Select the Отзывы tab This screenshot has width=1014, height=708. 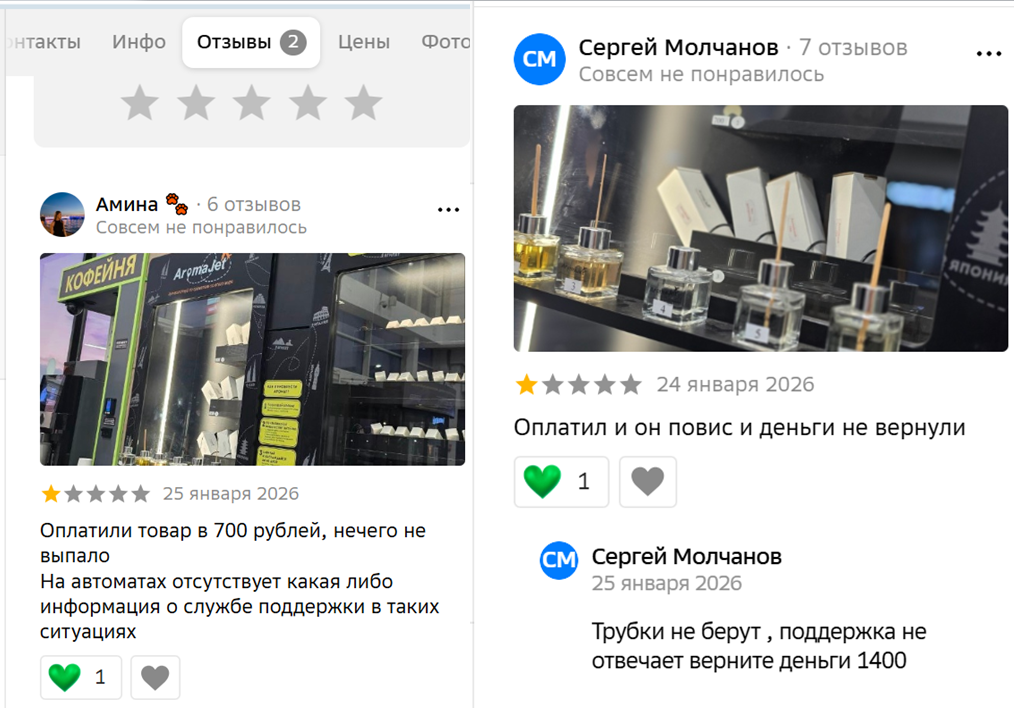coord(250,42)
